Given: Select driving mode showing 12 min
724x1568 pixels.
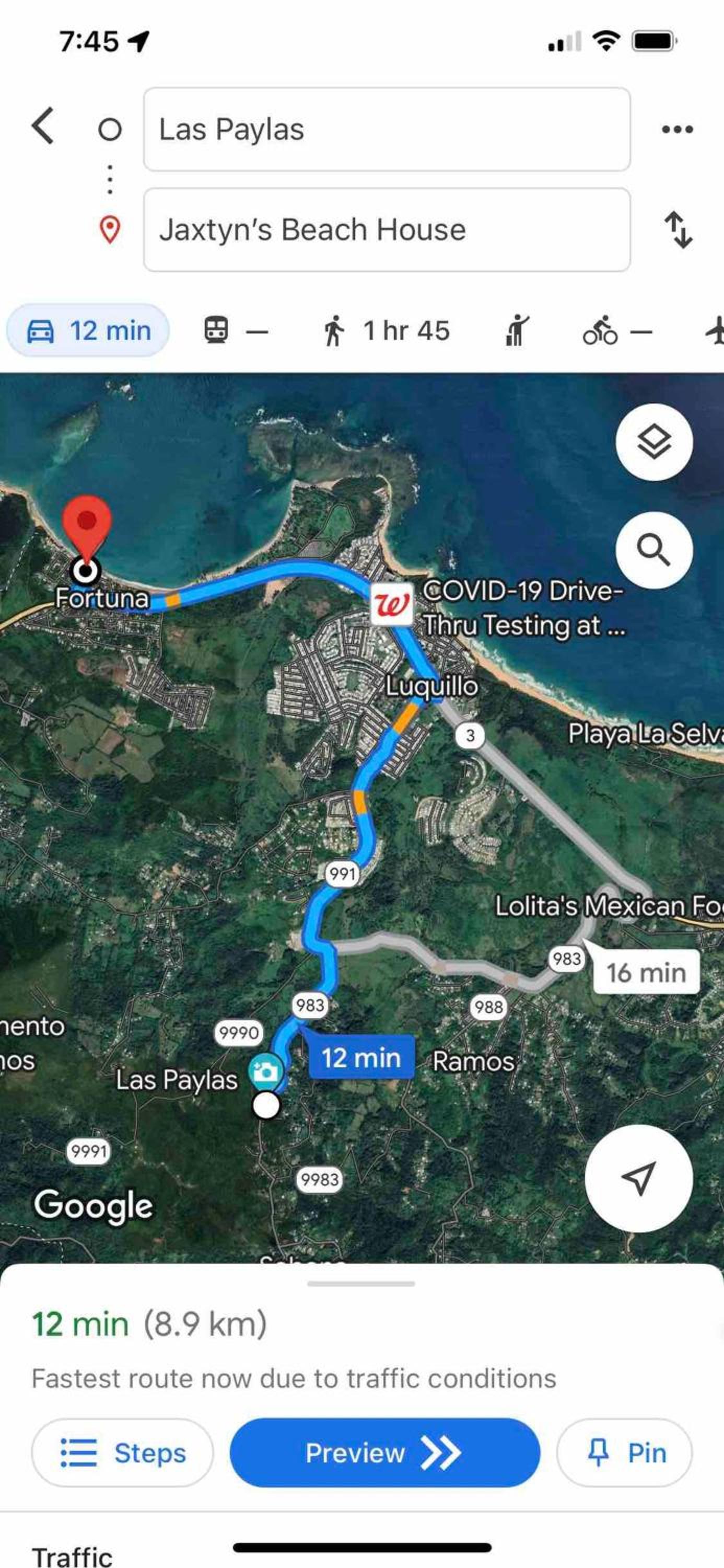Looking at the screenshot, I should pos(88,330).
